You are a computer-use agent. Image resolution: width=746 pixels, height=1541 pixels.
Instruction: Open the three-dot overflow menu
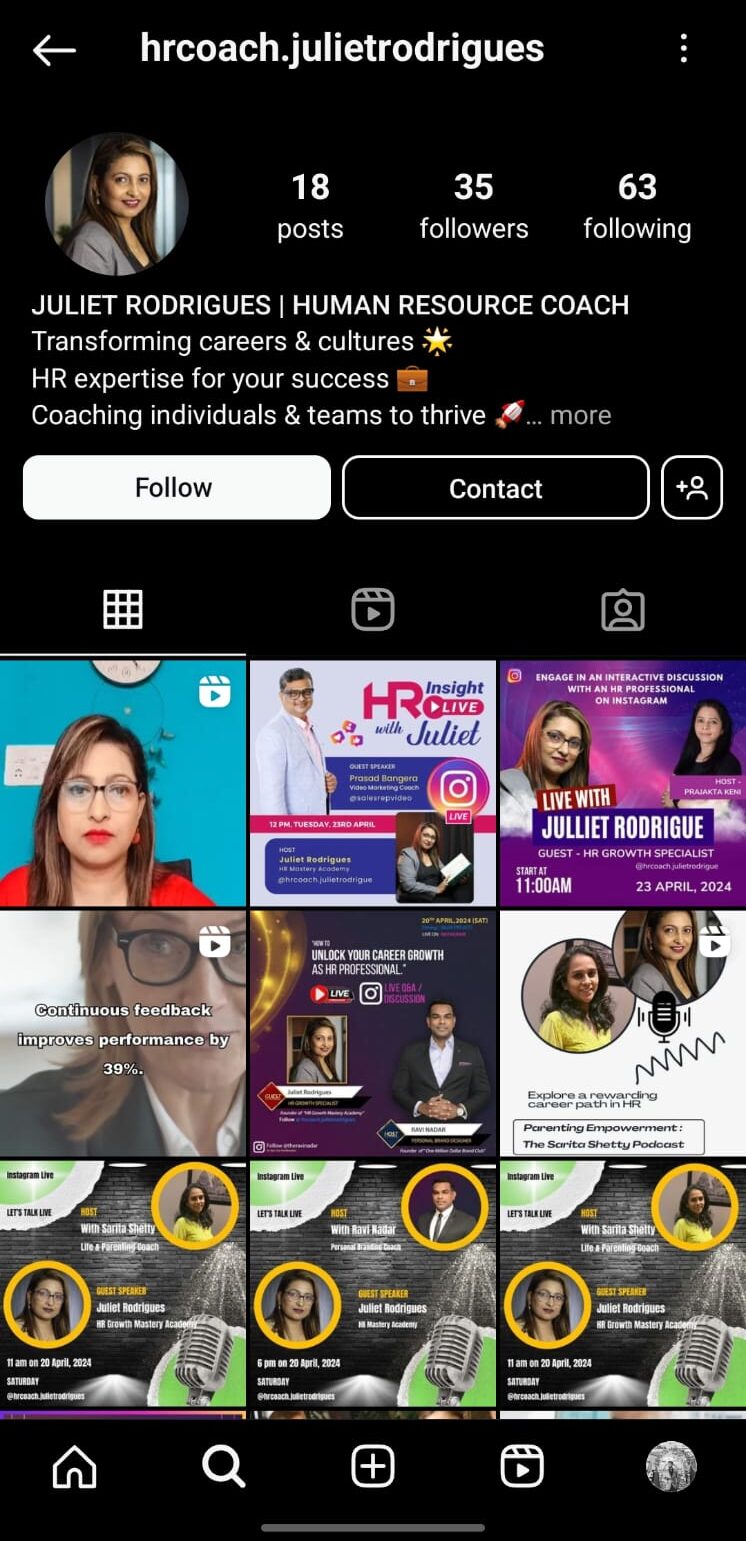(684, 49)
